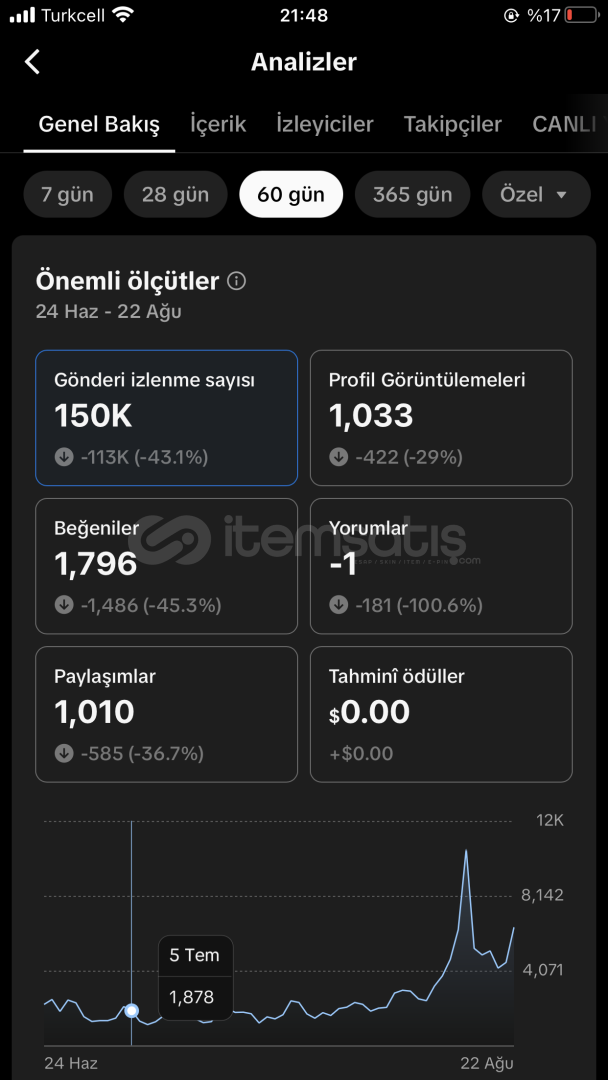Select the 7 gün range chip
The height and width of the screenshot is (1080, 608).
click(x=67, y=194)
